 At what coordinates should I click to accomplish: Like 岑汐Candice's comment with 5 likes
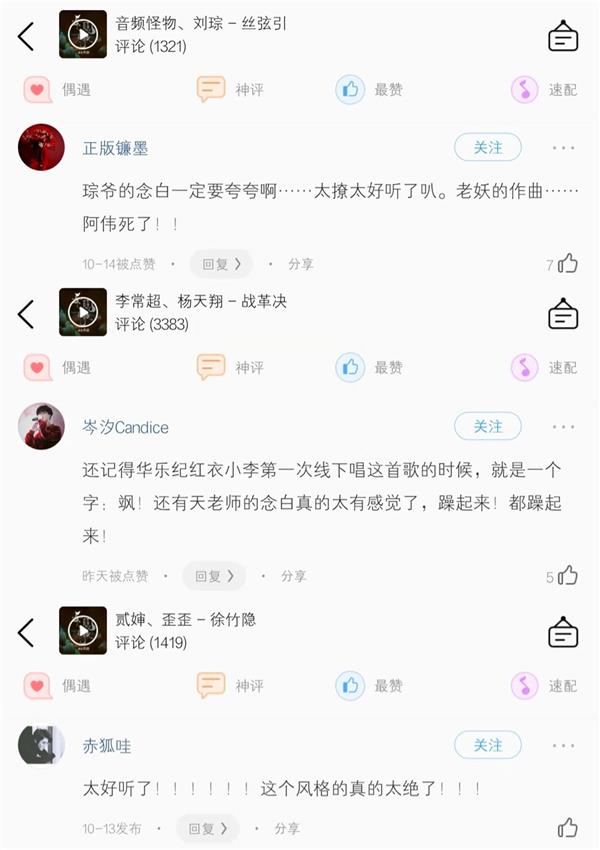click(567, 576)
